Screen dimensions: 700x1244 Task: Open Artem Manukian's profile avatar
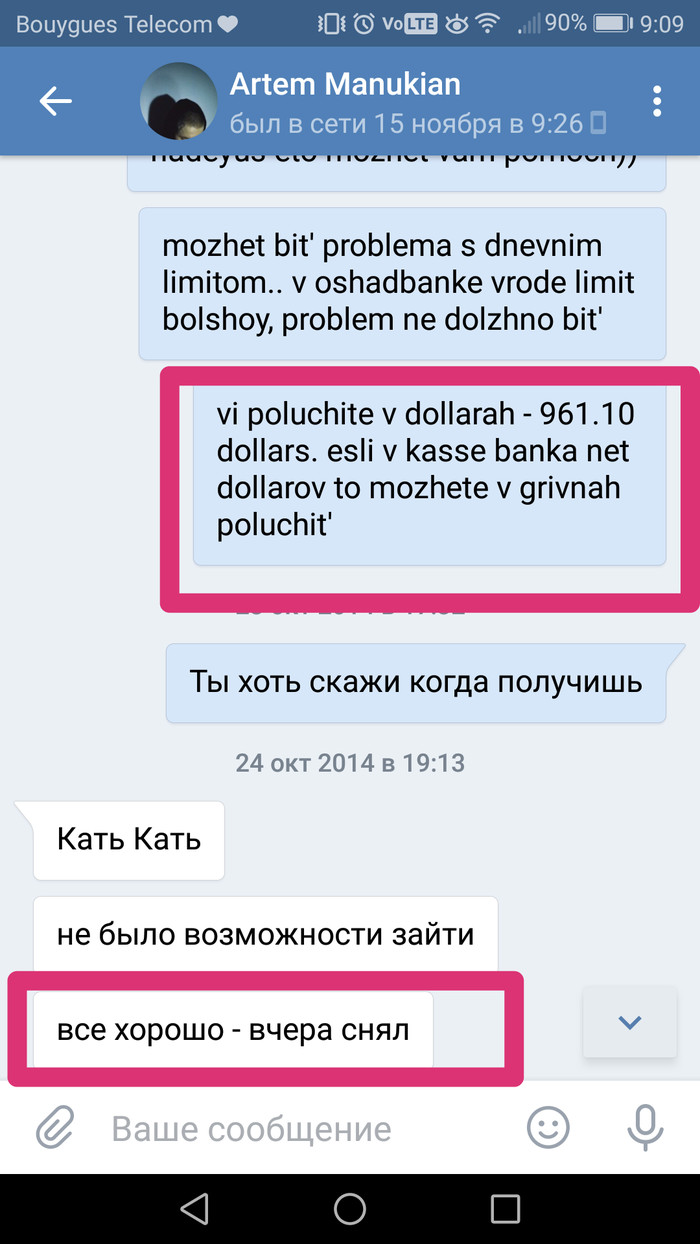click(178, 101)
